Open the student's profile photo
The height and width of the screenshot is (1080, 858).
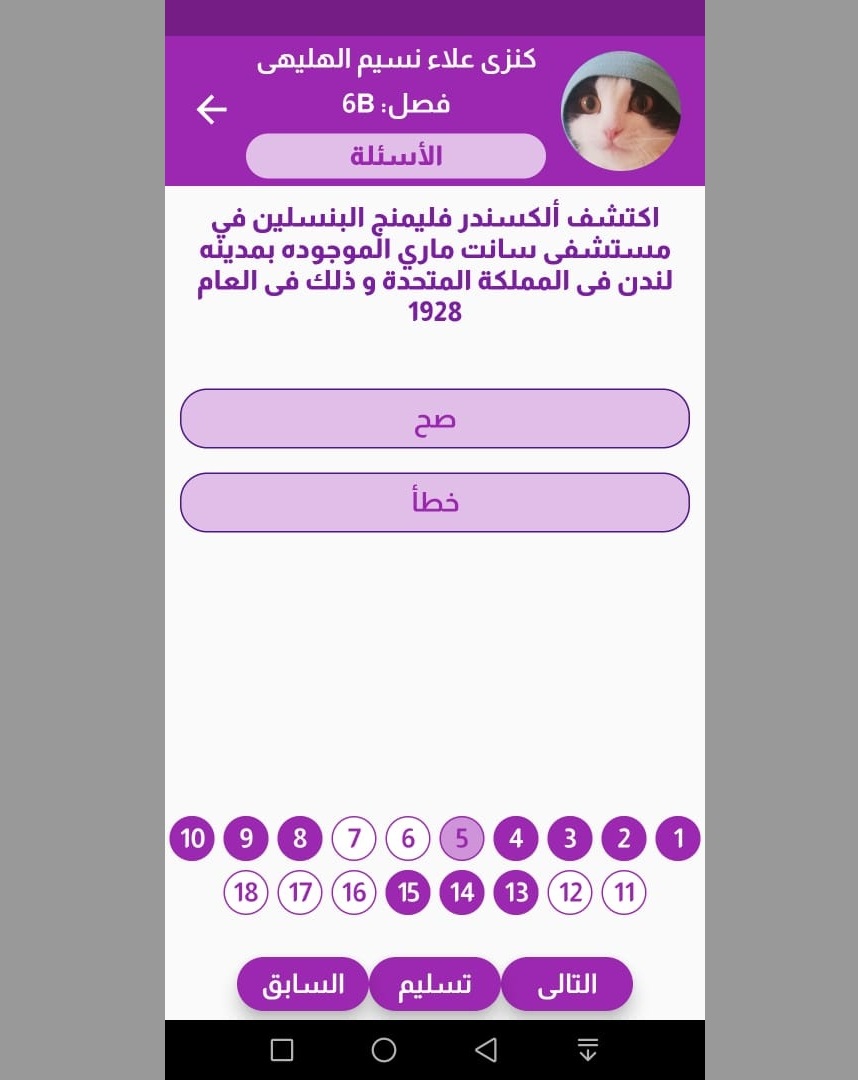coord(621,111)
